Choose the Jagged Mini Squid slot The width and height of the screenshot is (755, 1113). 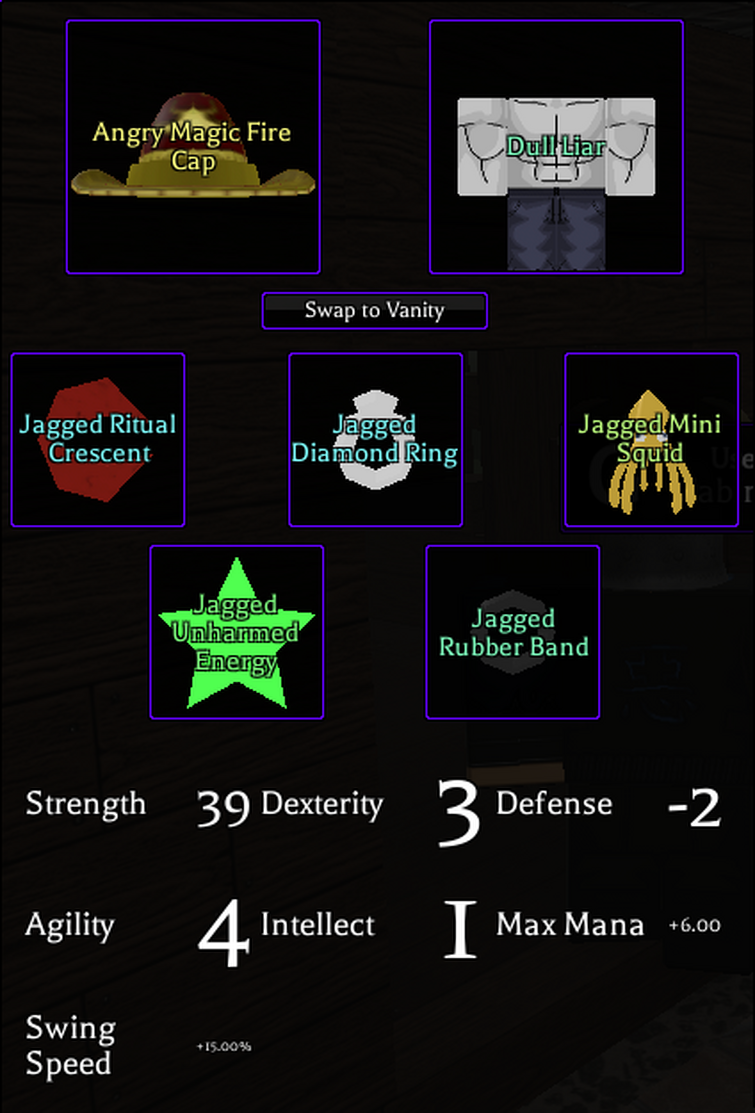coord(651,439)
